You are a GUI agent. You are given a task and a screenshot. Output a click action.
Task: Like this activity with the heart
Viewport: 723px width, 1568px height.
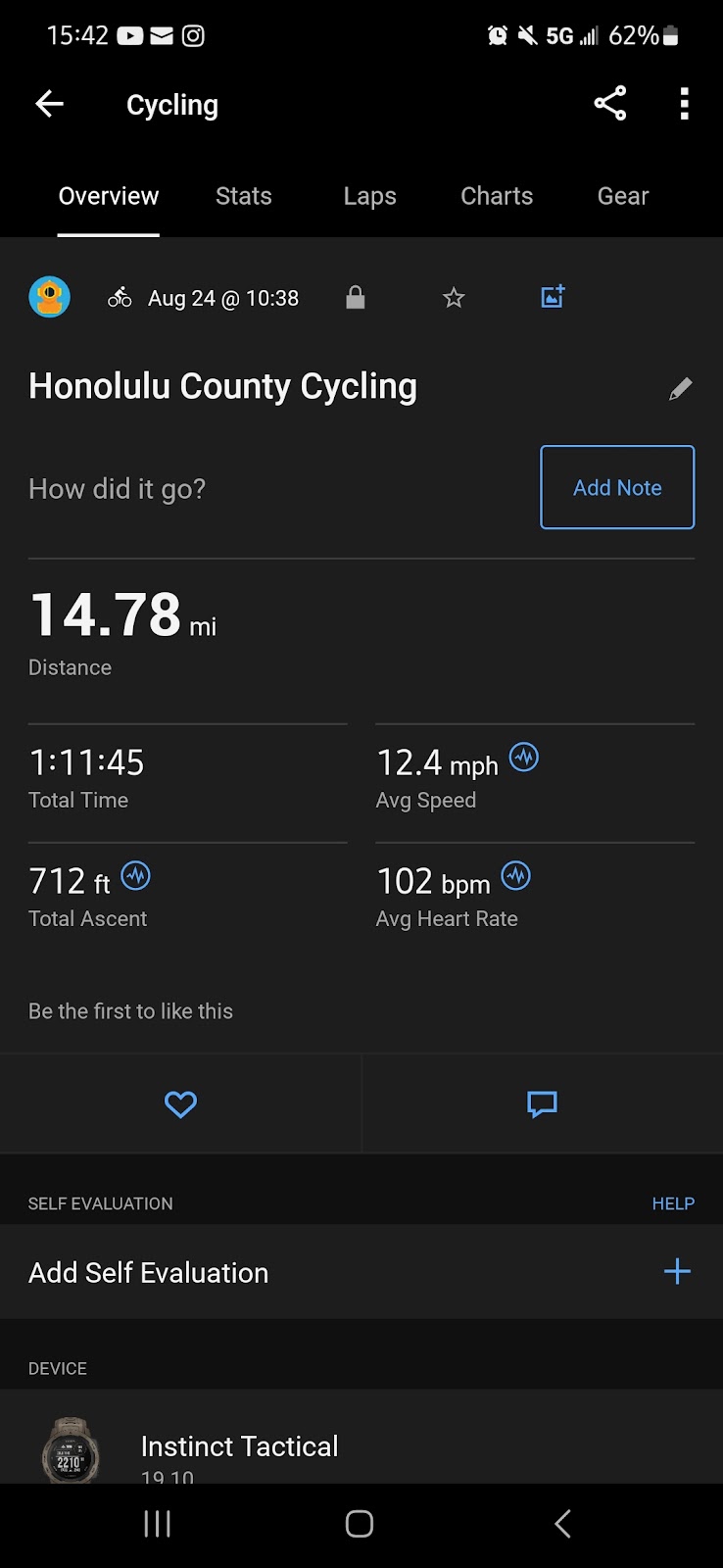[x=180, y=1104]
